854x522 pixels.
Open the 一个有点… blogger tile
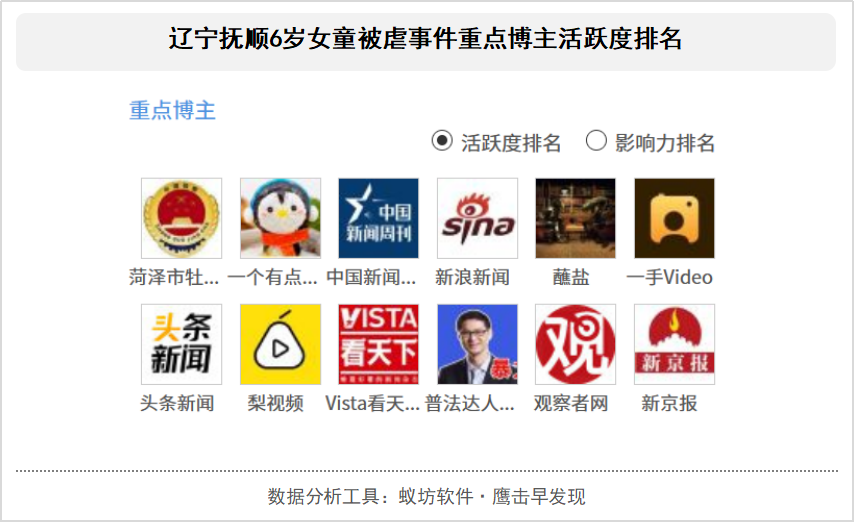click(280, 219)
